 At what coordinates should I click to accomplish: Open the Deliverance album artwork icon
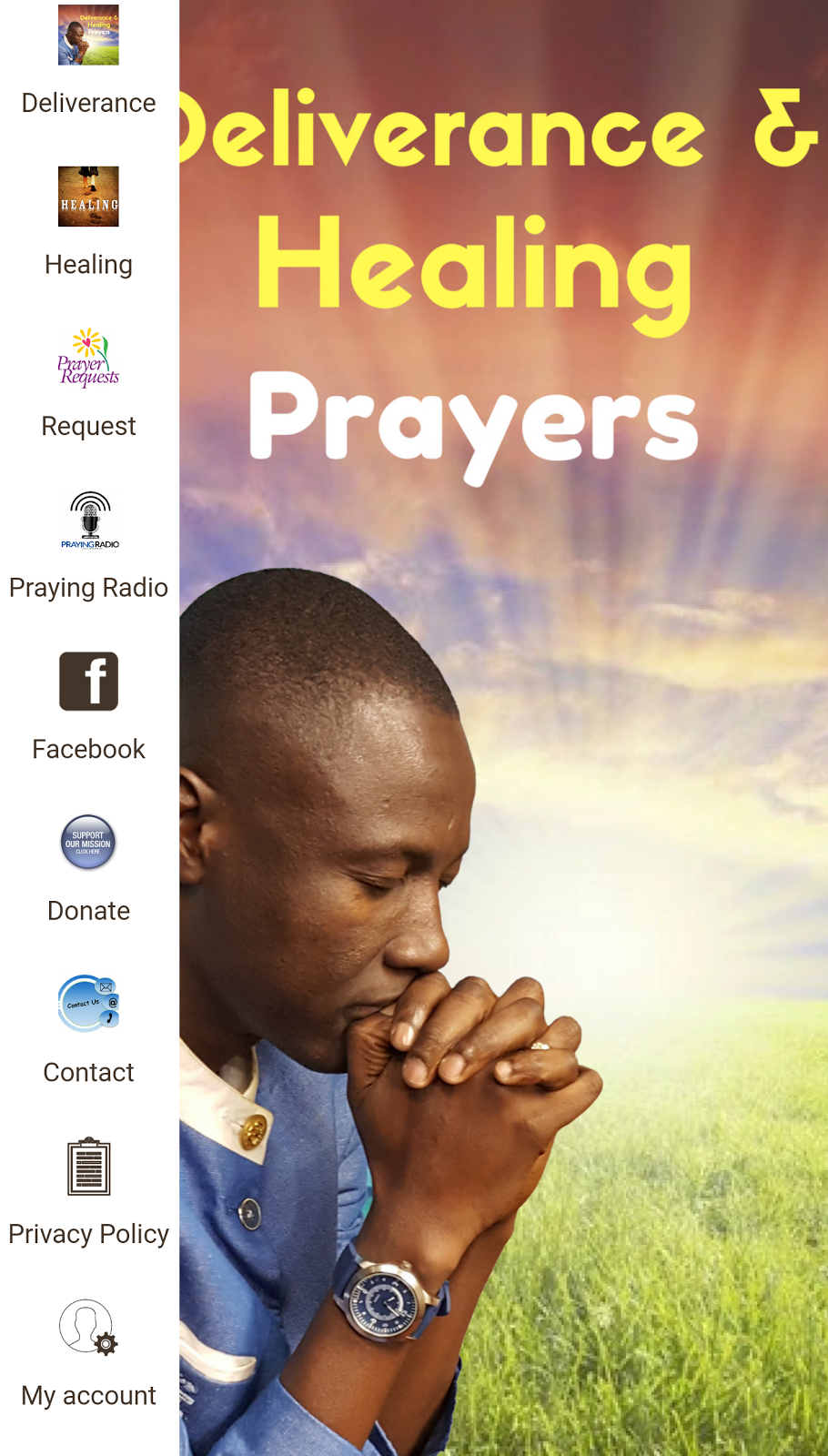point(88,35)
